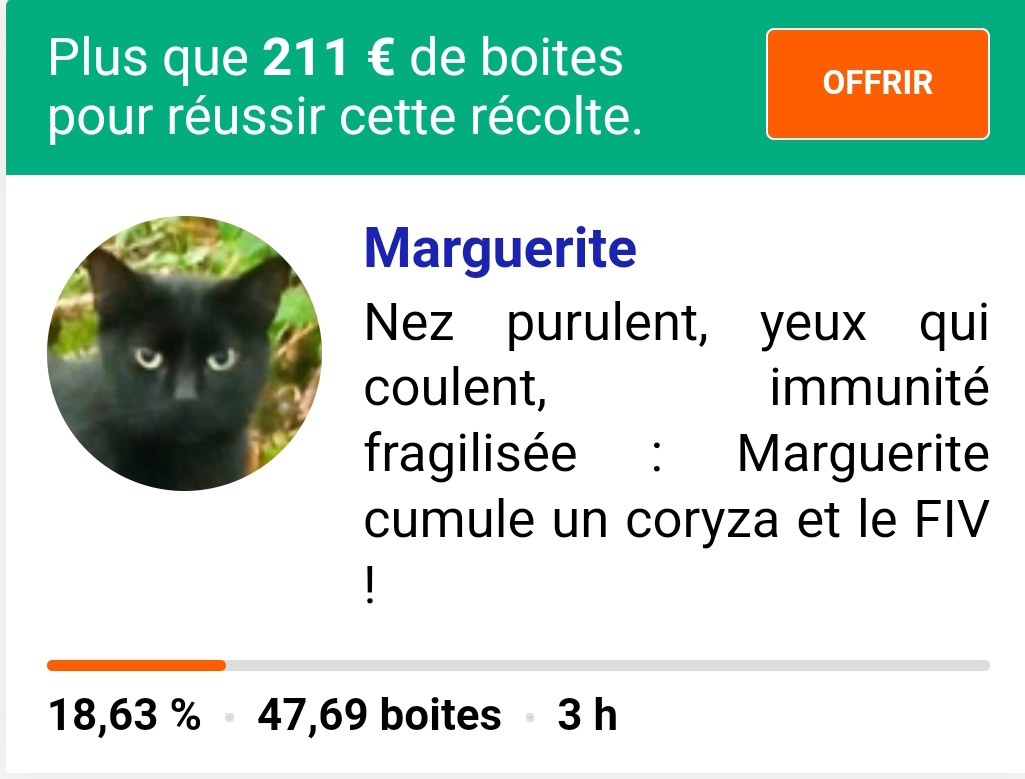Open Marguerite's name link
1025x779 pixels.
[x=500, y=248]
